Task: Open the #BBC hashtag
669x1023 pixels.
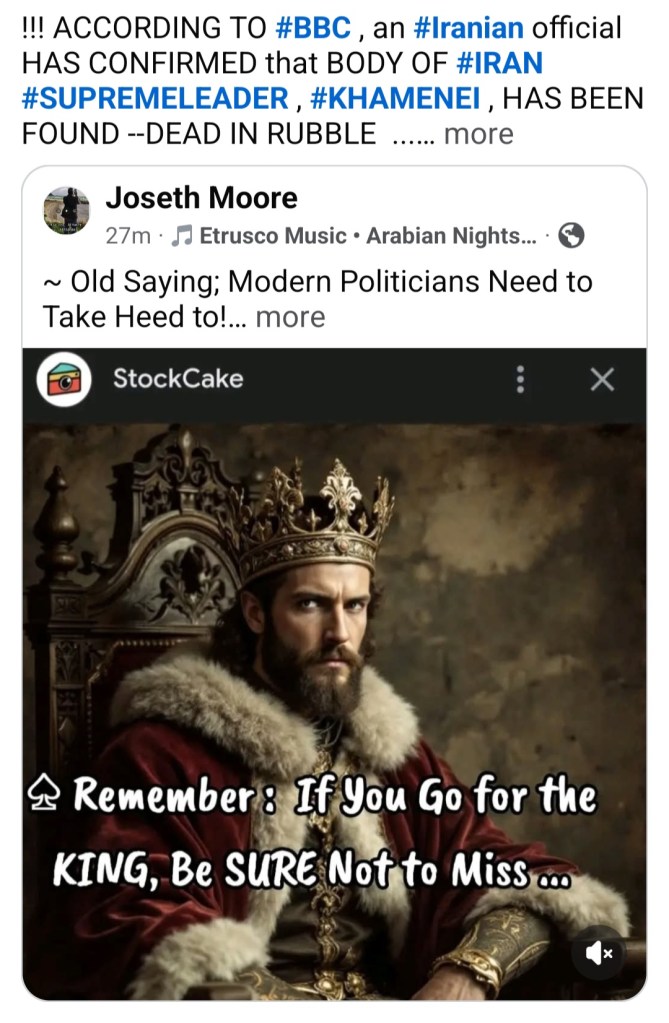Action: (x=313, y=28)
